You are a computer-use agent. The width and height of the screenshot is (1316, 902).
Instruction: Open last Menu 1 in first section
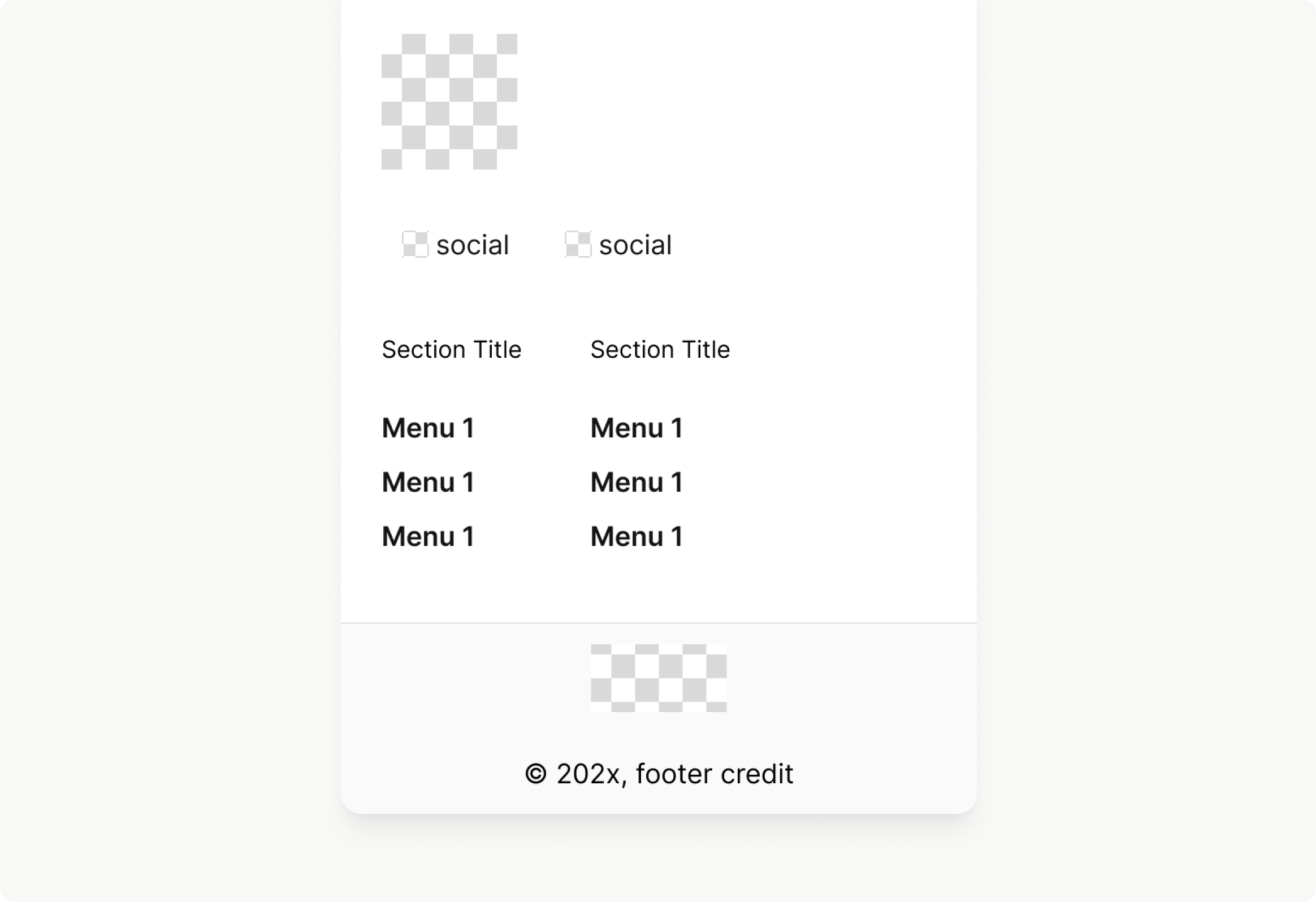[428, 537]
